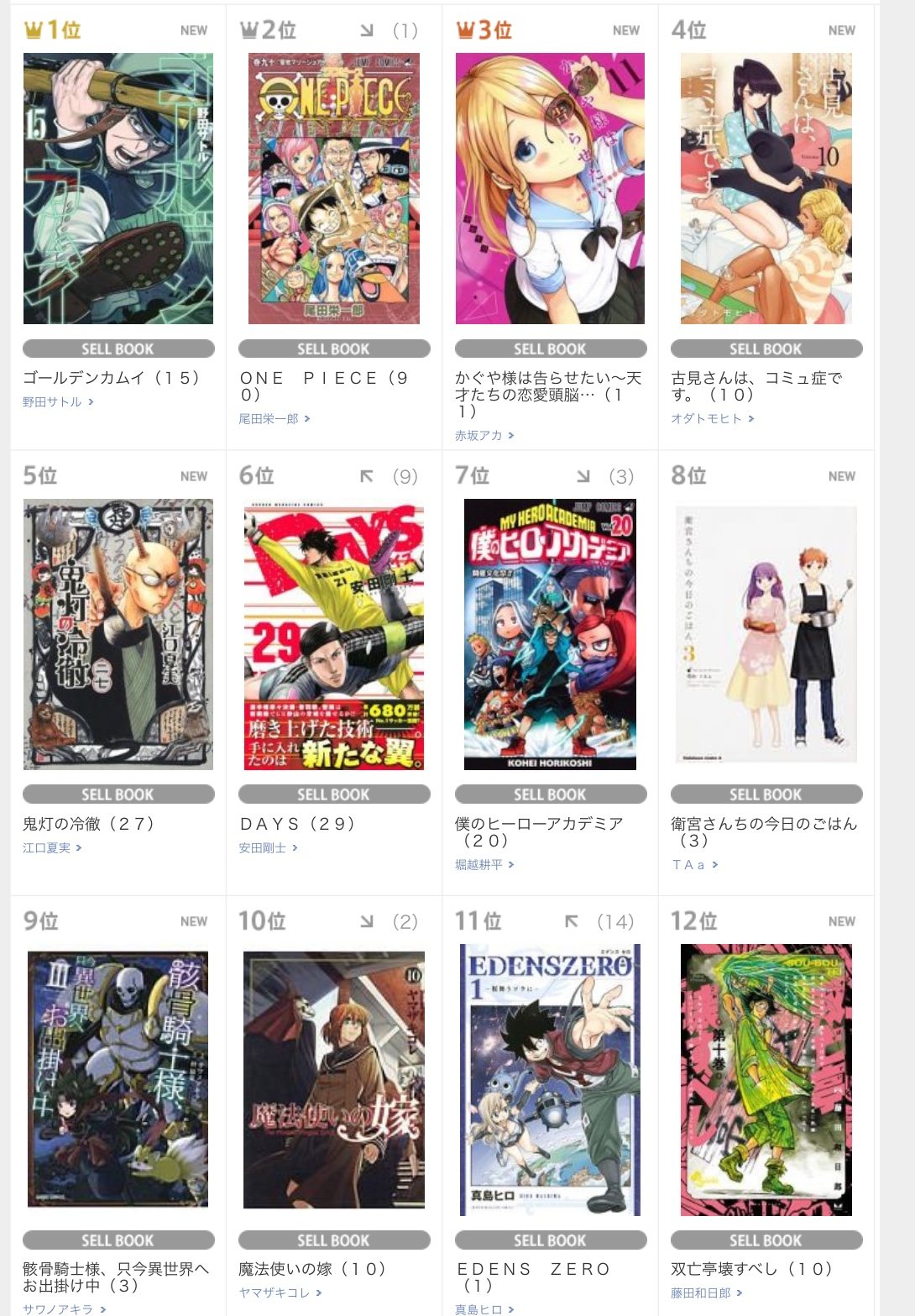
Task: Tap SELL BOOK under ゴールデンカムイ（１５）
Action: (x=118, y=349)
